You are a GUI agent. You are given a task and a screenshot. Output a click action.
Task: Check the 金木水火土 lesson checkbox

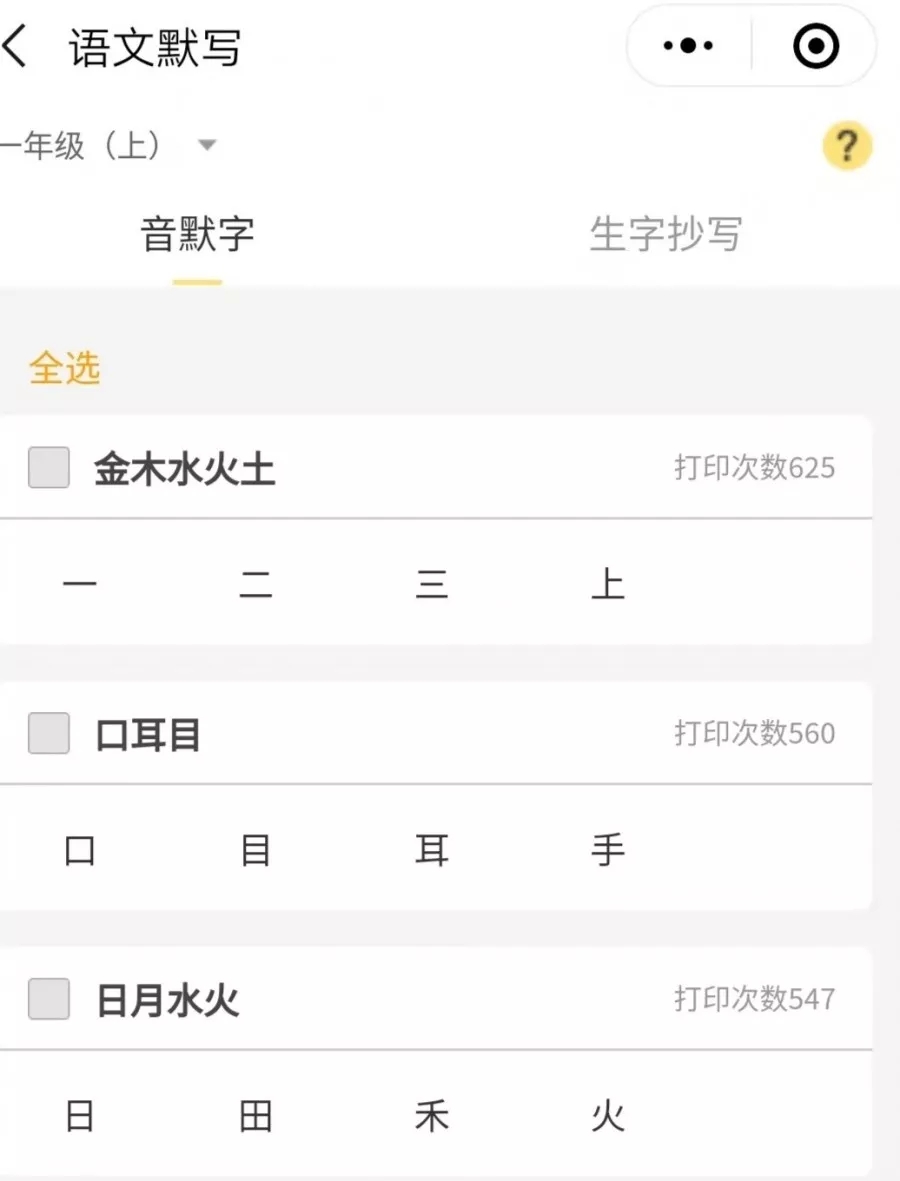(49, 468)
